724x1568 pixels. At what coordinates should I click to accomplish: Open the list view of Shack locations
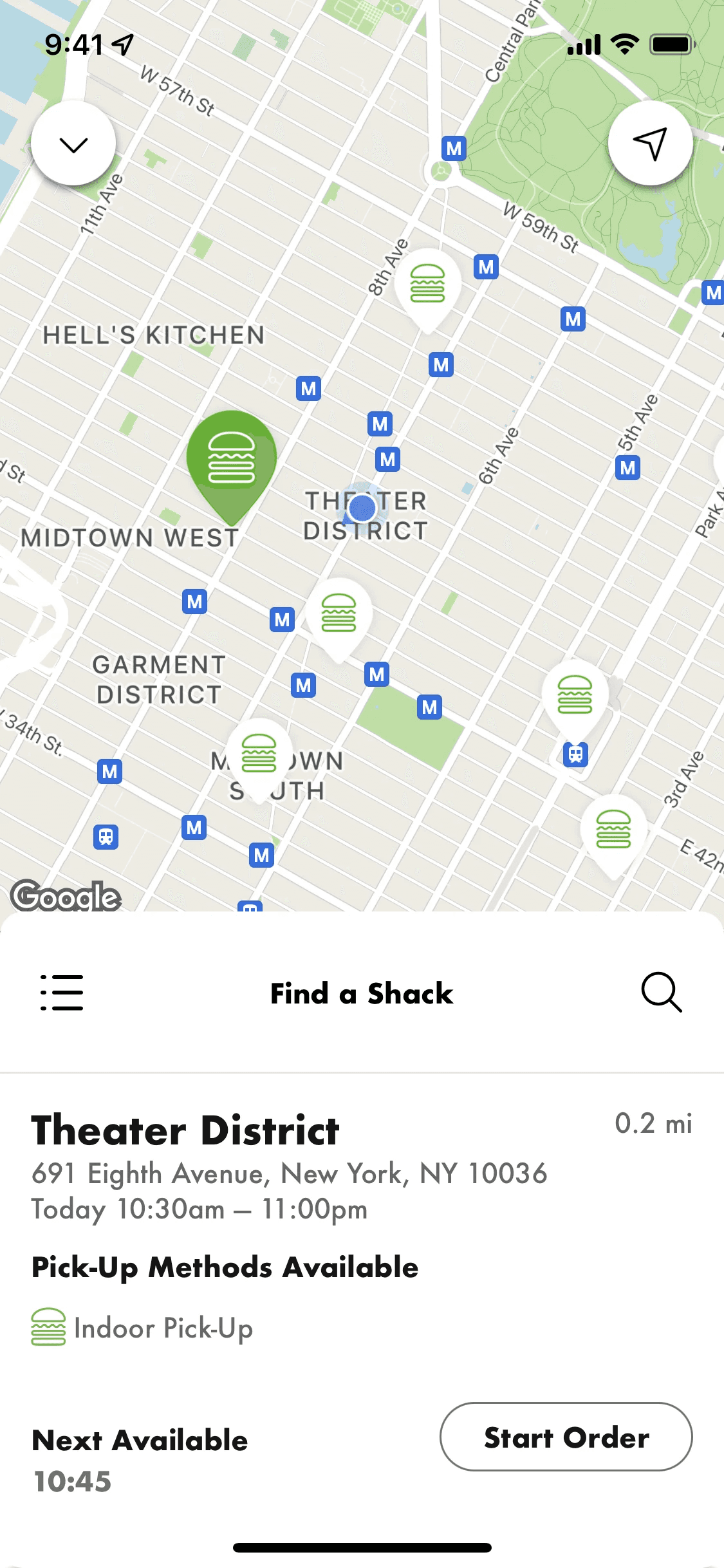click(62, 992)
